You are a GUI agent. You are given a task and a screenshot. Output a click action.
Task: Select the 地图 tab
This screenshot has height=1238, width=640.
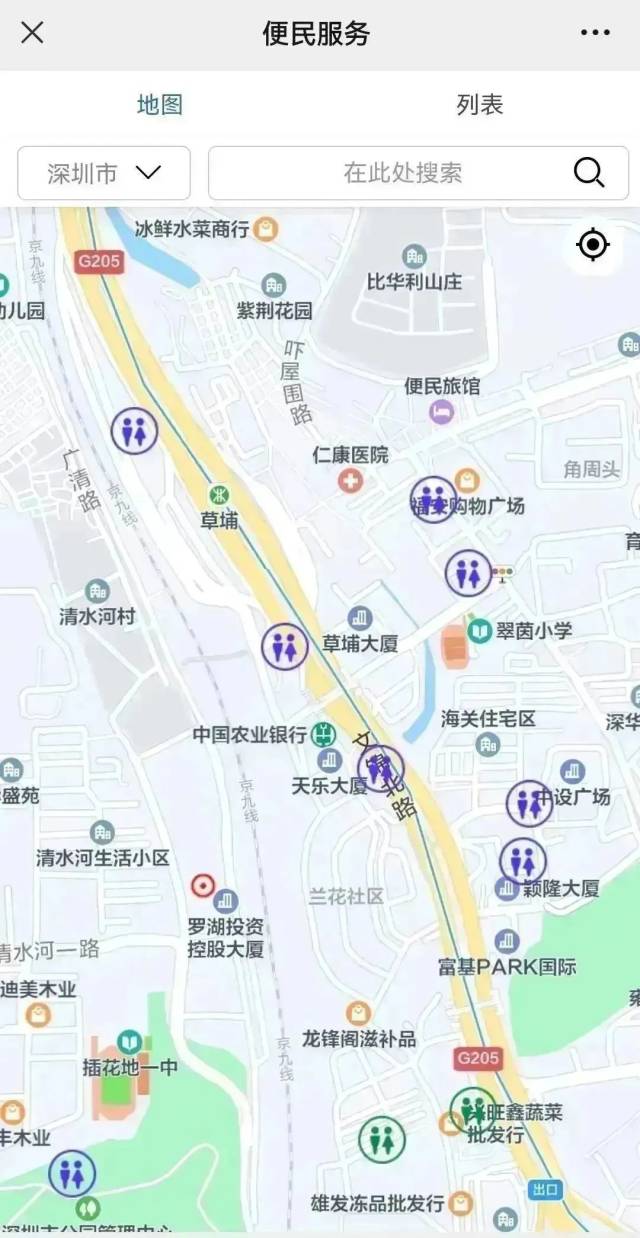coord(160,104)
